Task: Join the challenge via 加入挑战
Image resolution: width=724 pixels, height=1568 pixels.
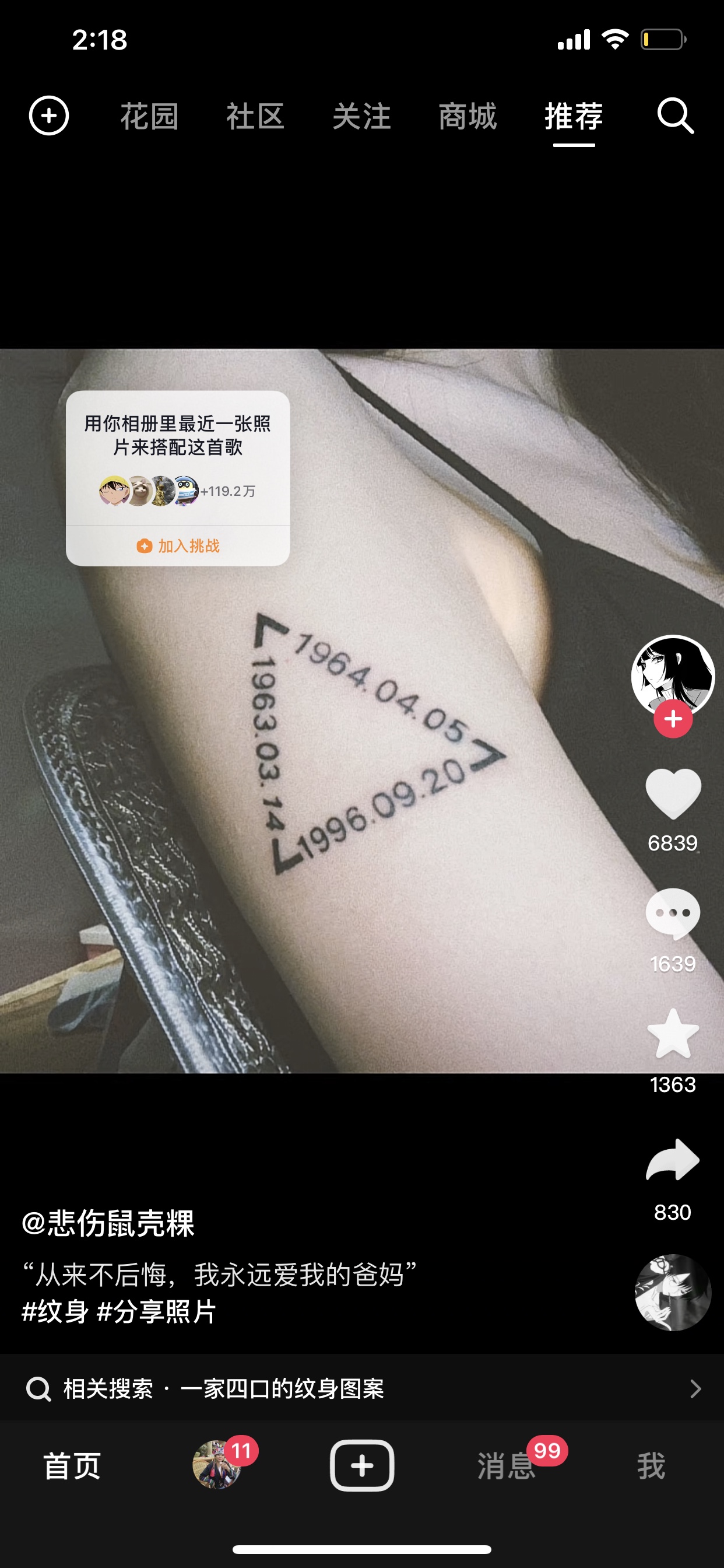Action: pyautogui.click(x=178, y=546)
